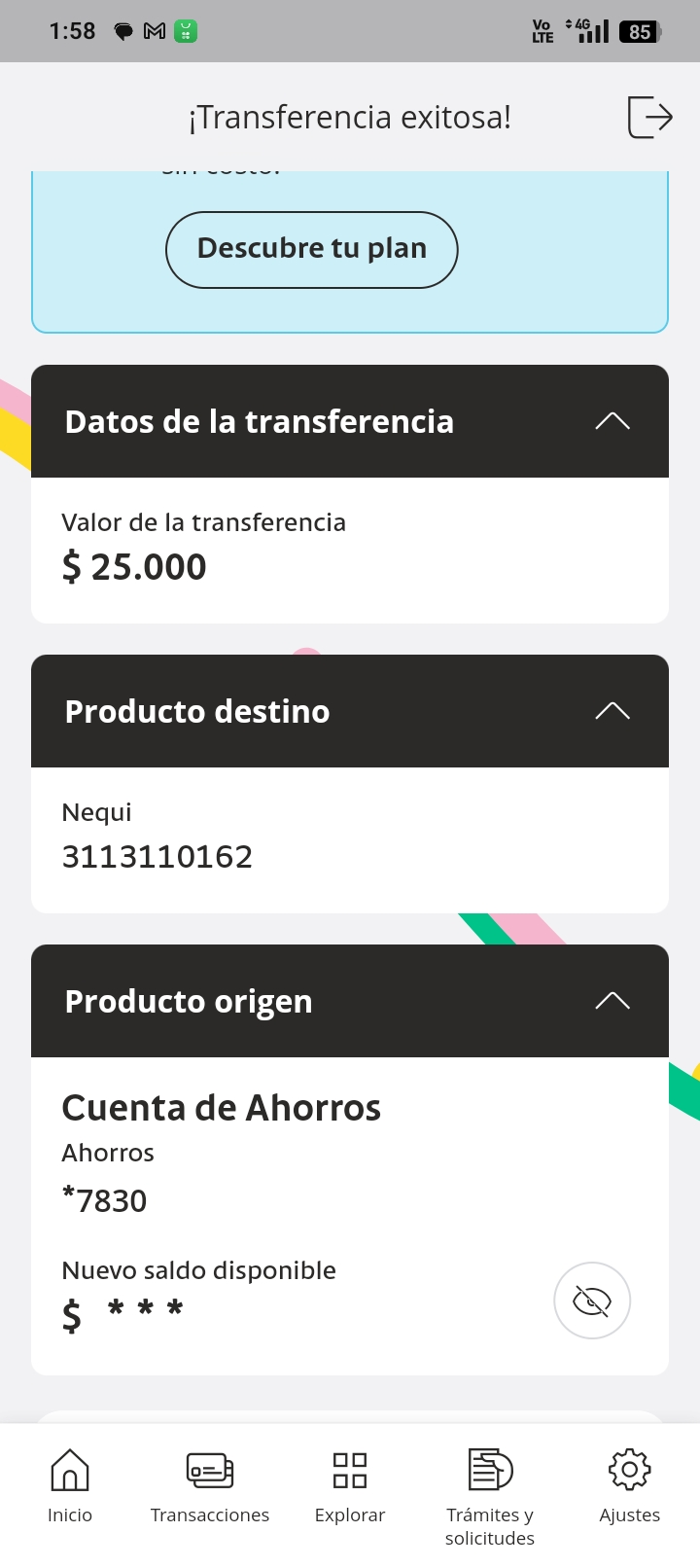
Task: Collapse the Producto origen section
Action: (612, 1001)
